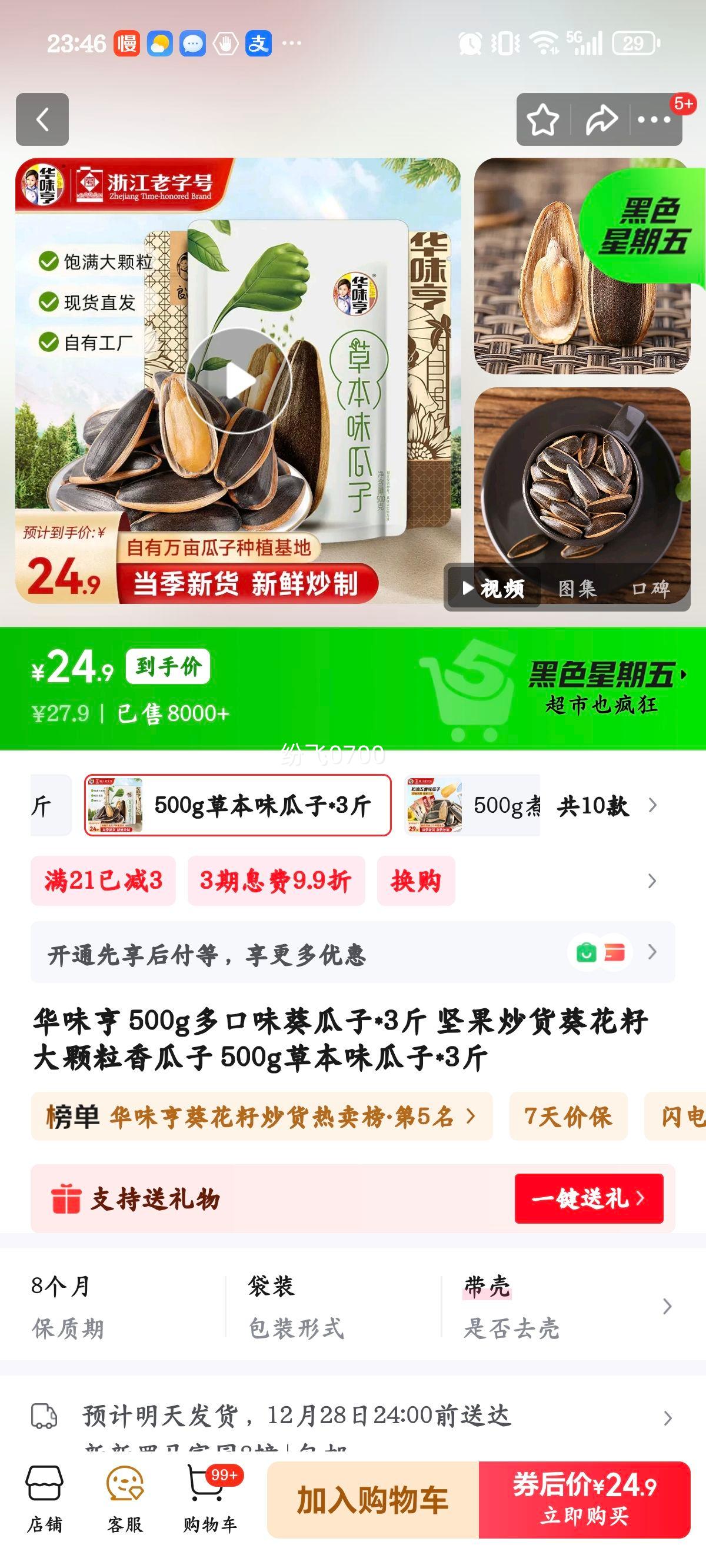Expand the promotions row chevron after 换购
Viewport: 706px width, 1568px height.
650,881
